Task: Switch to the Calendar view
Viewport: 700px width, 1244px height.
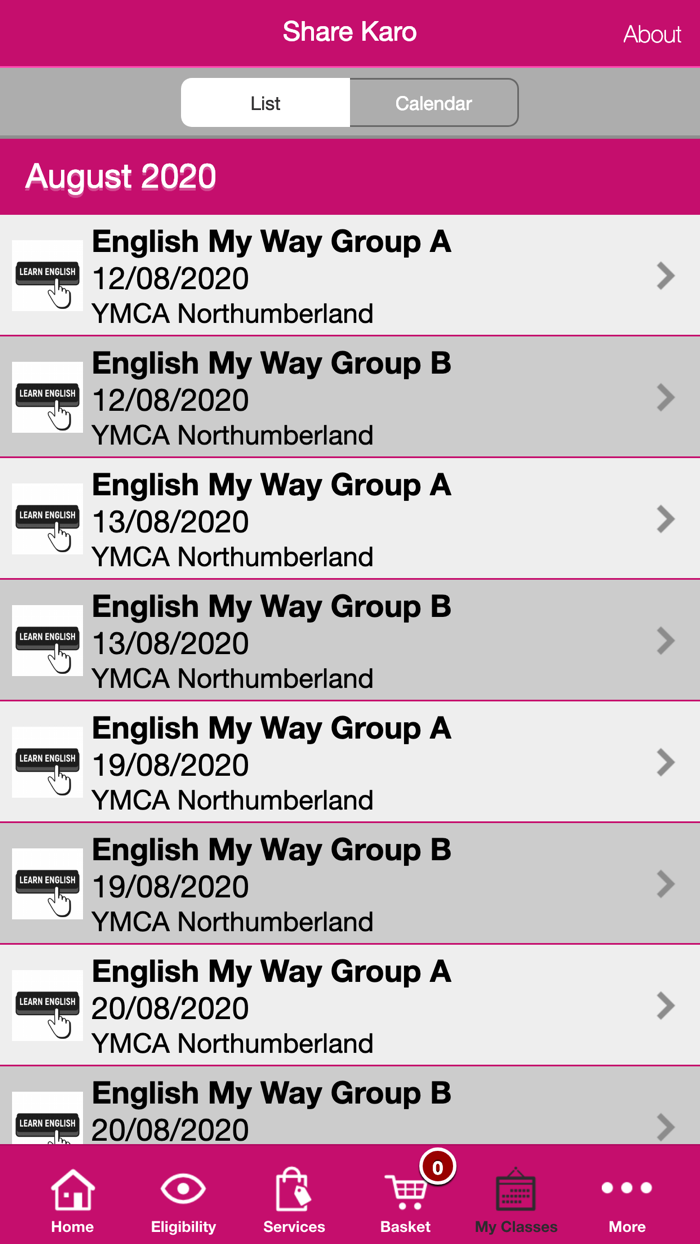Action: pos(433,103)
